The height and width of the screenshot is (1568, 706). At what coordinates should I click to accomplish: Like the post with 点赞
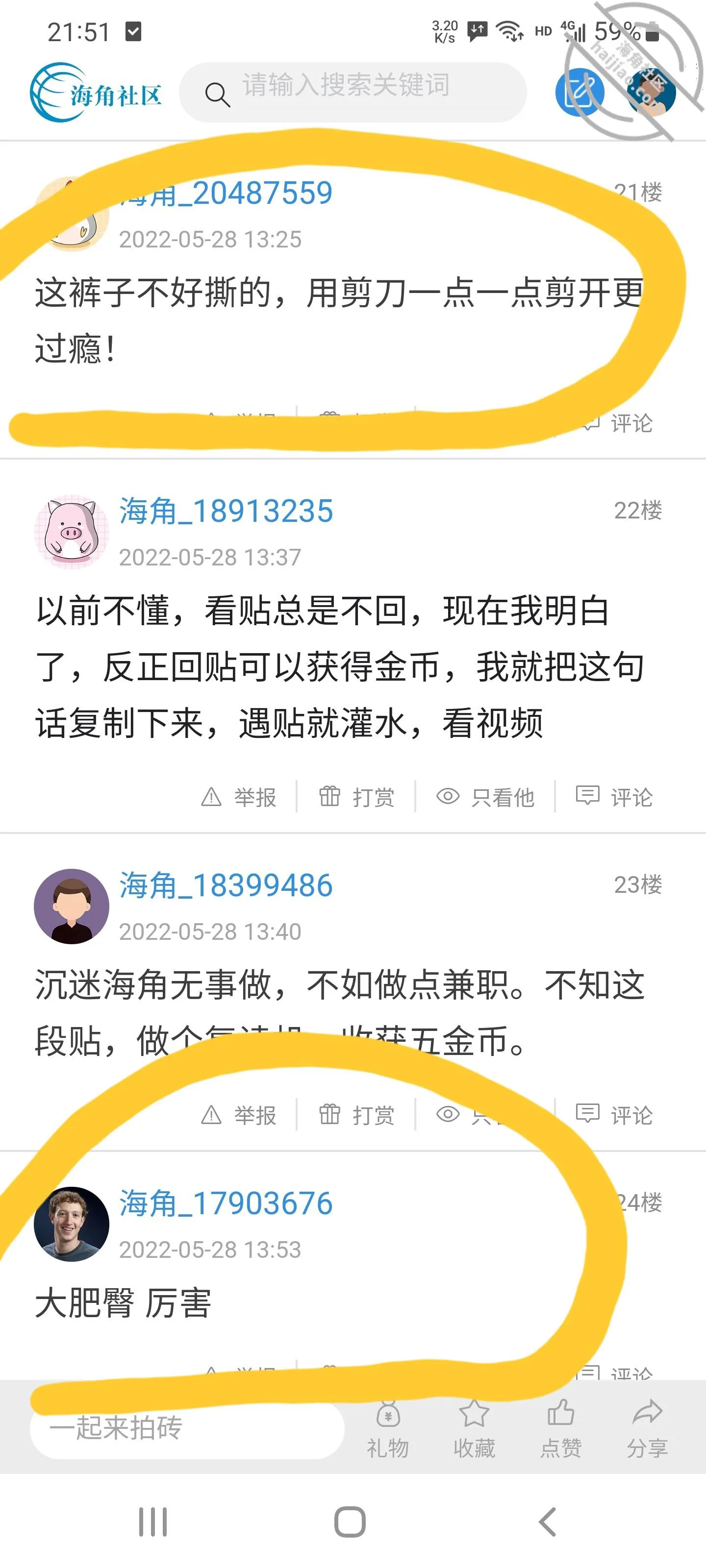coord(561,1429)
